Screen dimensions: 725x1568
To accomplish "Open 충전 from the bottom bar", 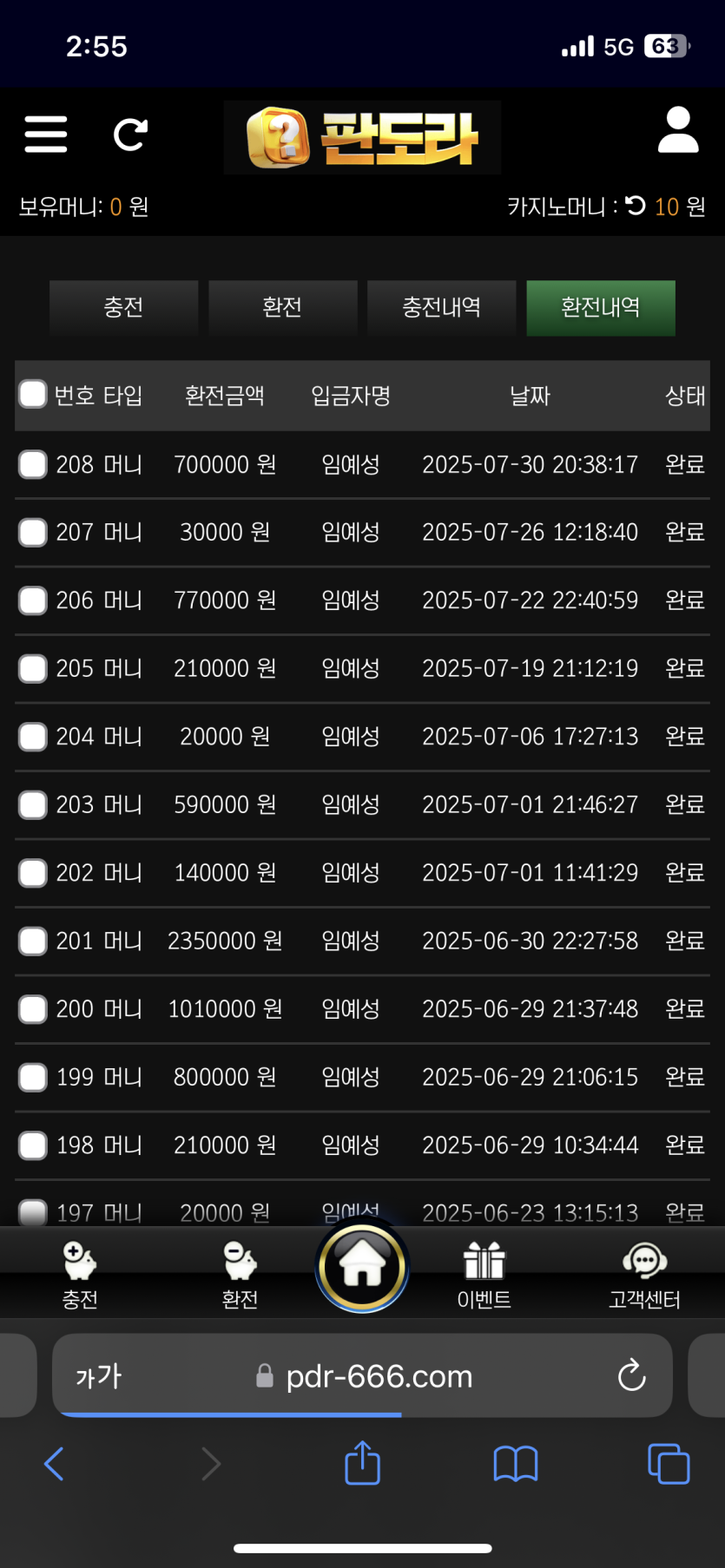I will [x=80, y=1274].
